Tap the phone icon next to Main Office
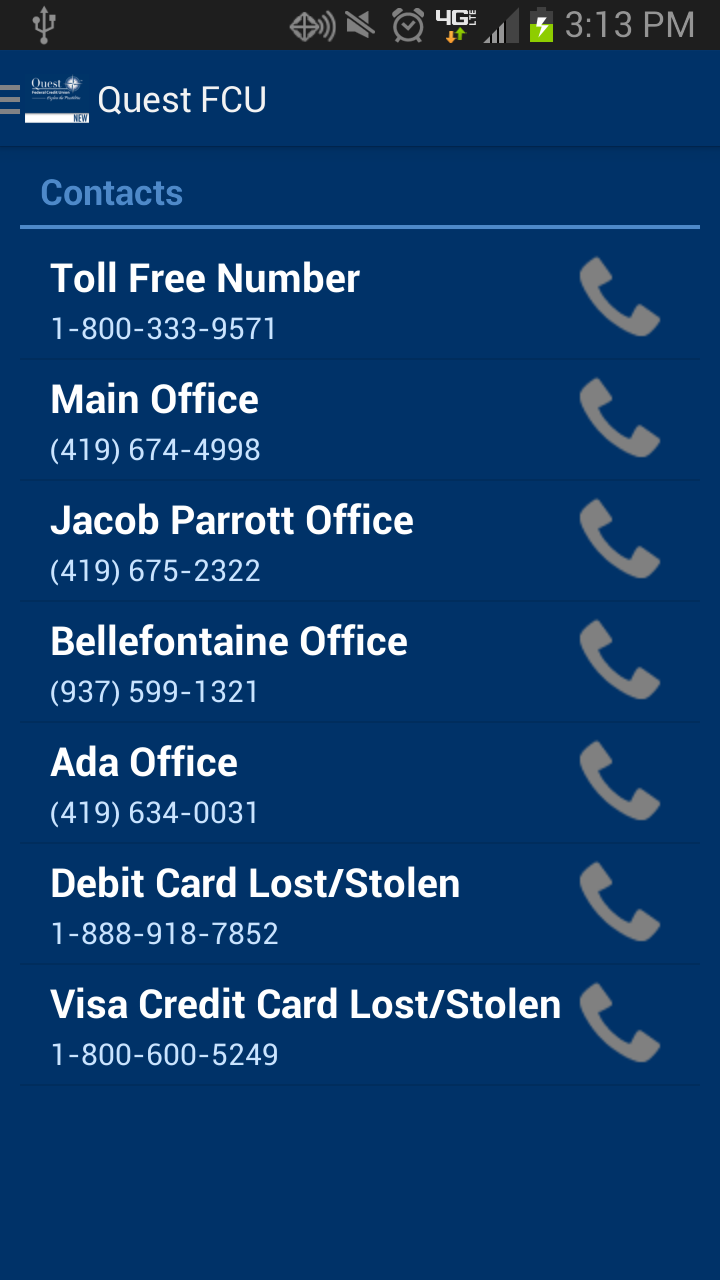The image size is (720, 1280). [618, 420]
